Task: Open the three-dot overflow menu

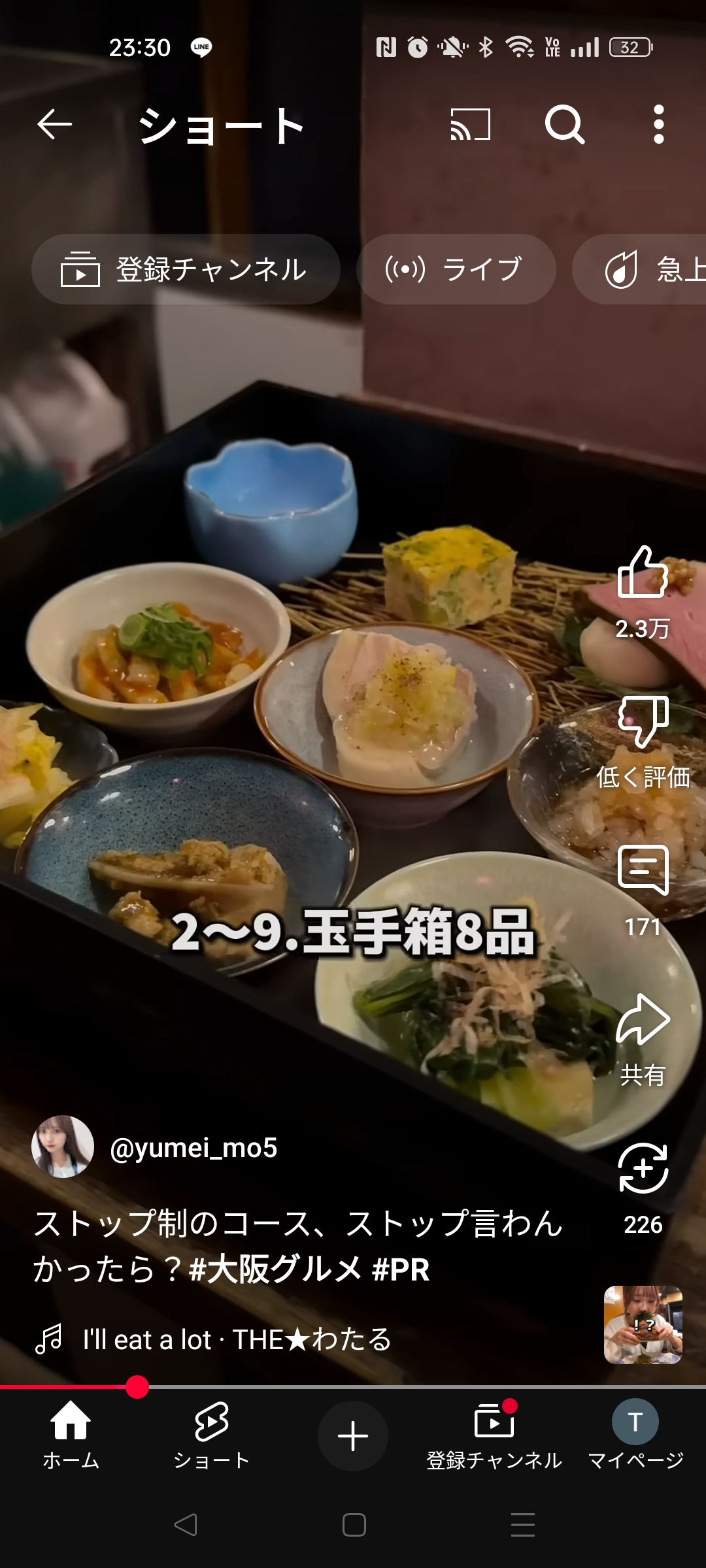Action: click(658, 124)
